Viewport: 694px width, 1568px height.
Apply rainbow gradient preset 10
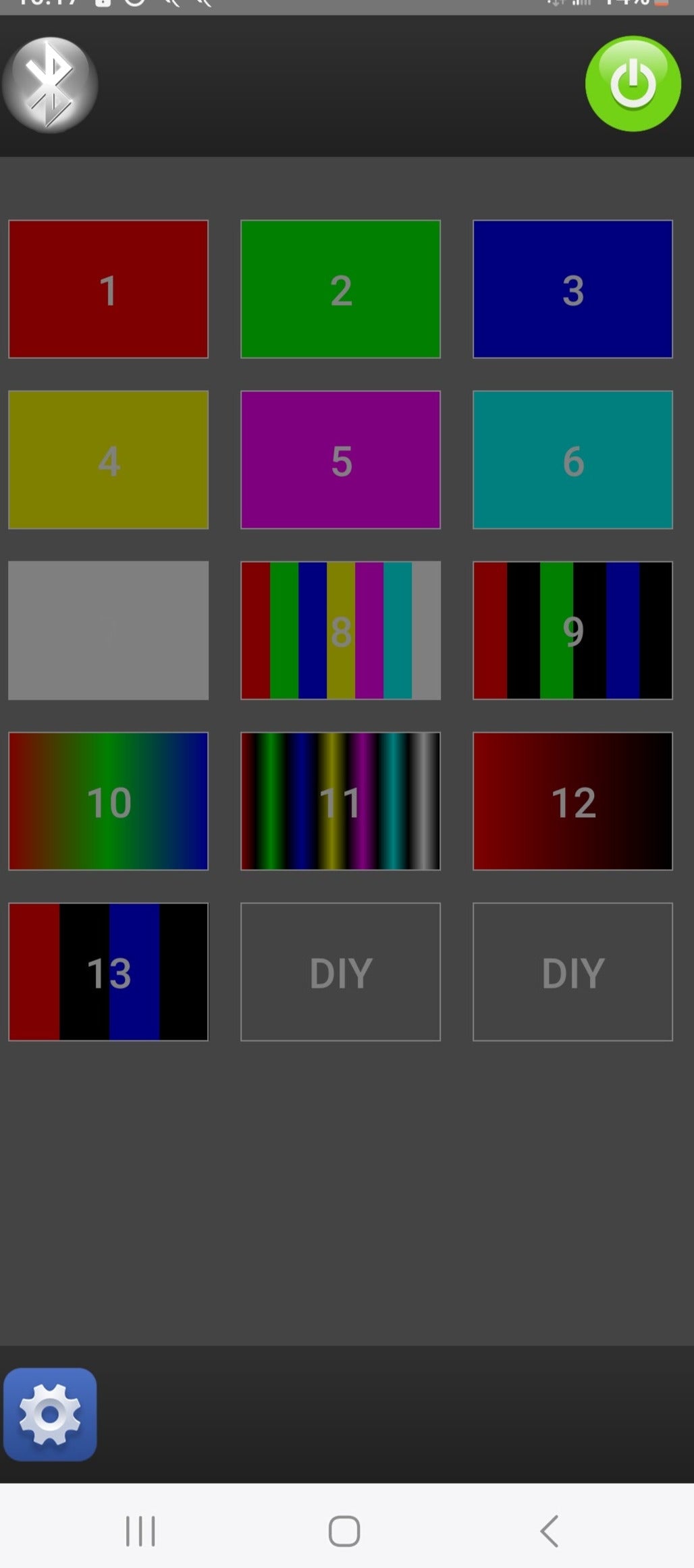[108, 801]
